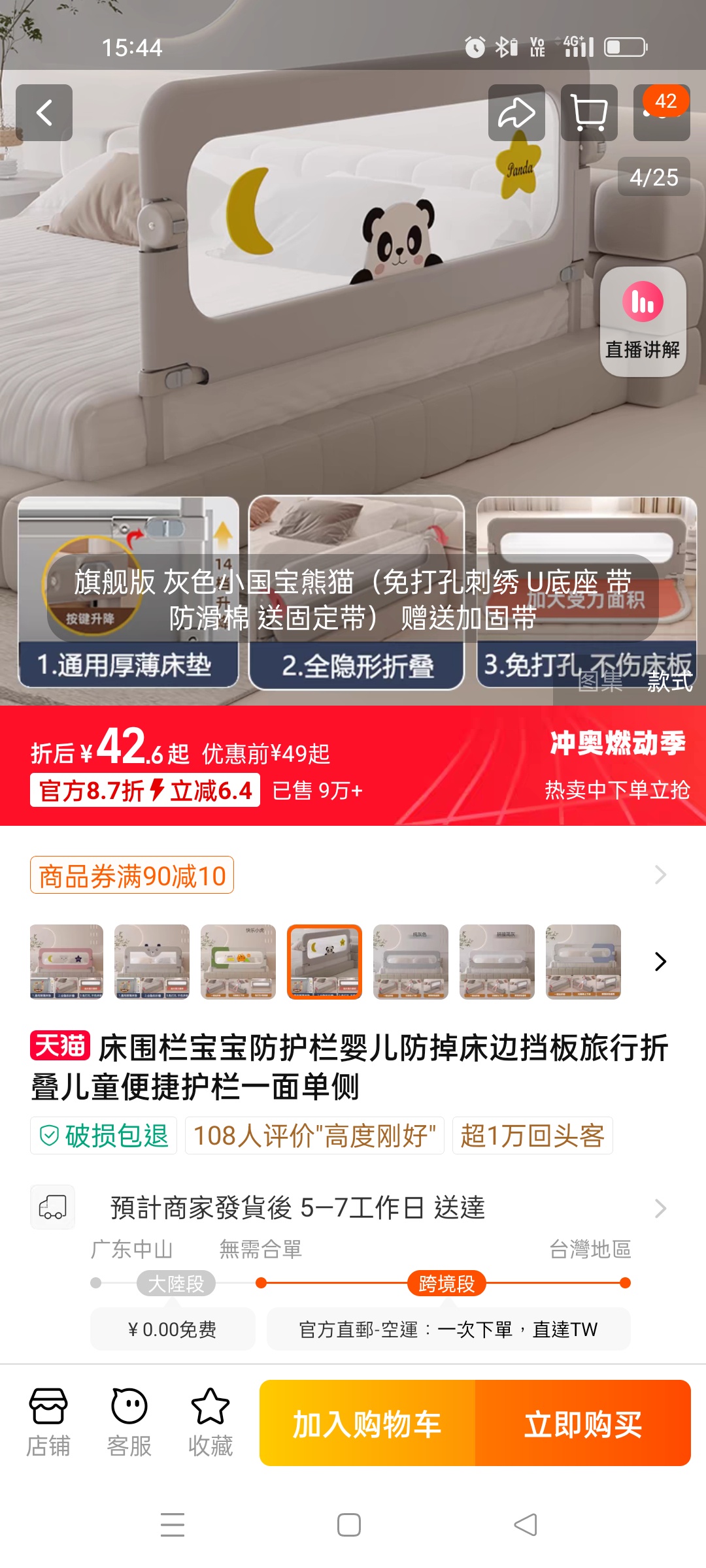Image resolution: width=706 pixels, height=1568 pixels.
Task: Go back to the previous page
Action: click(44, 112)
